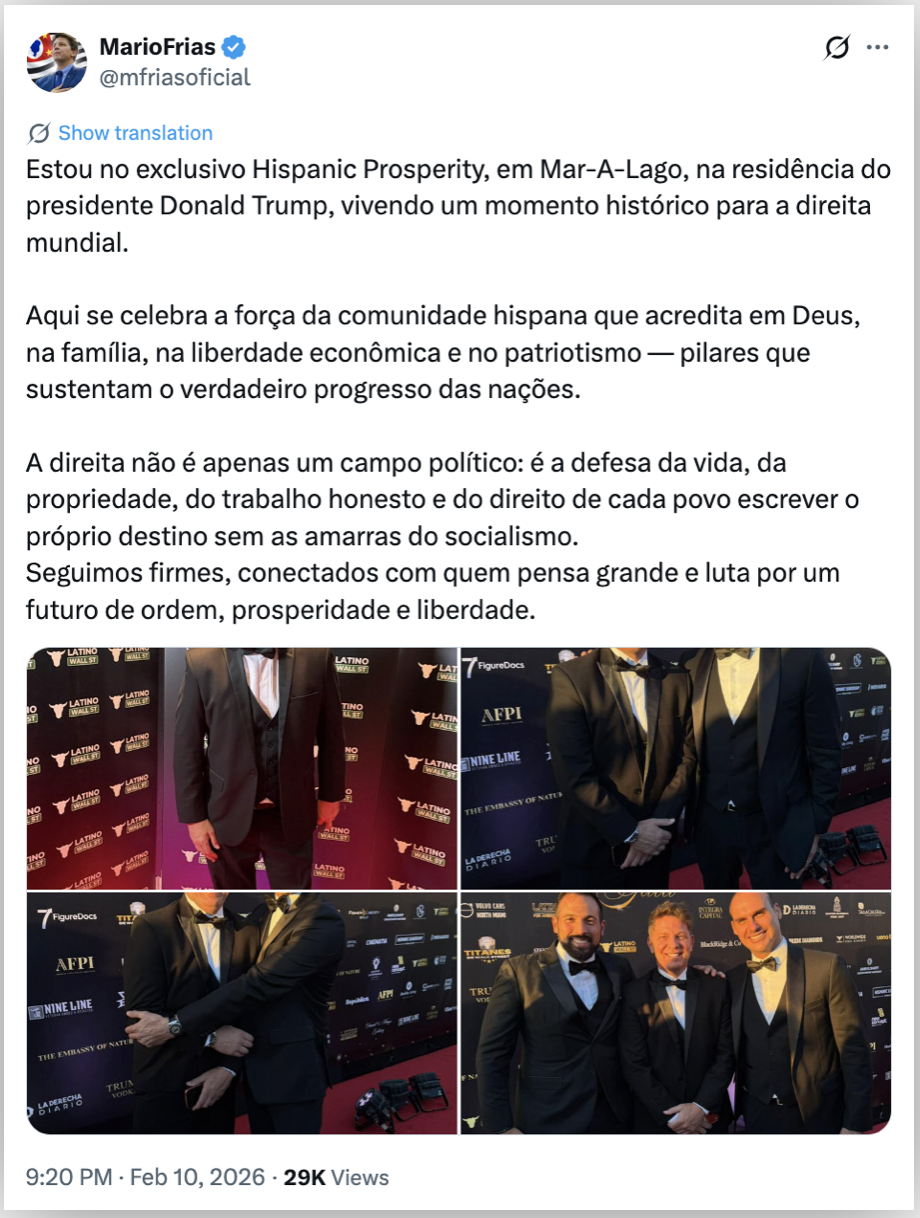Open the photo of three smiling men
The width and height of the screenshot is (920, 1218).
pyautogui.click(x=675, y=1013)
